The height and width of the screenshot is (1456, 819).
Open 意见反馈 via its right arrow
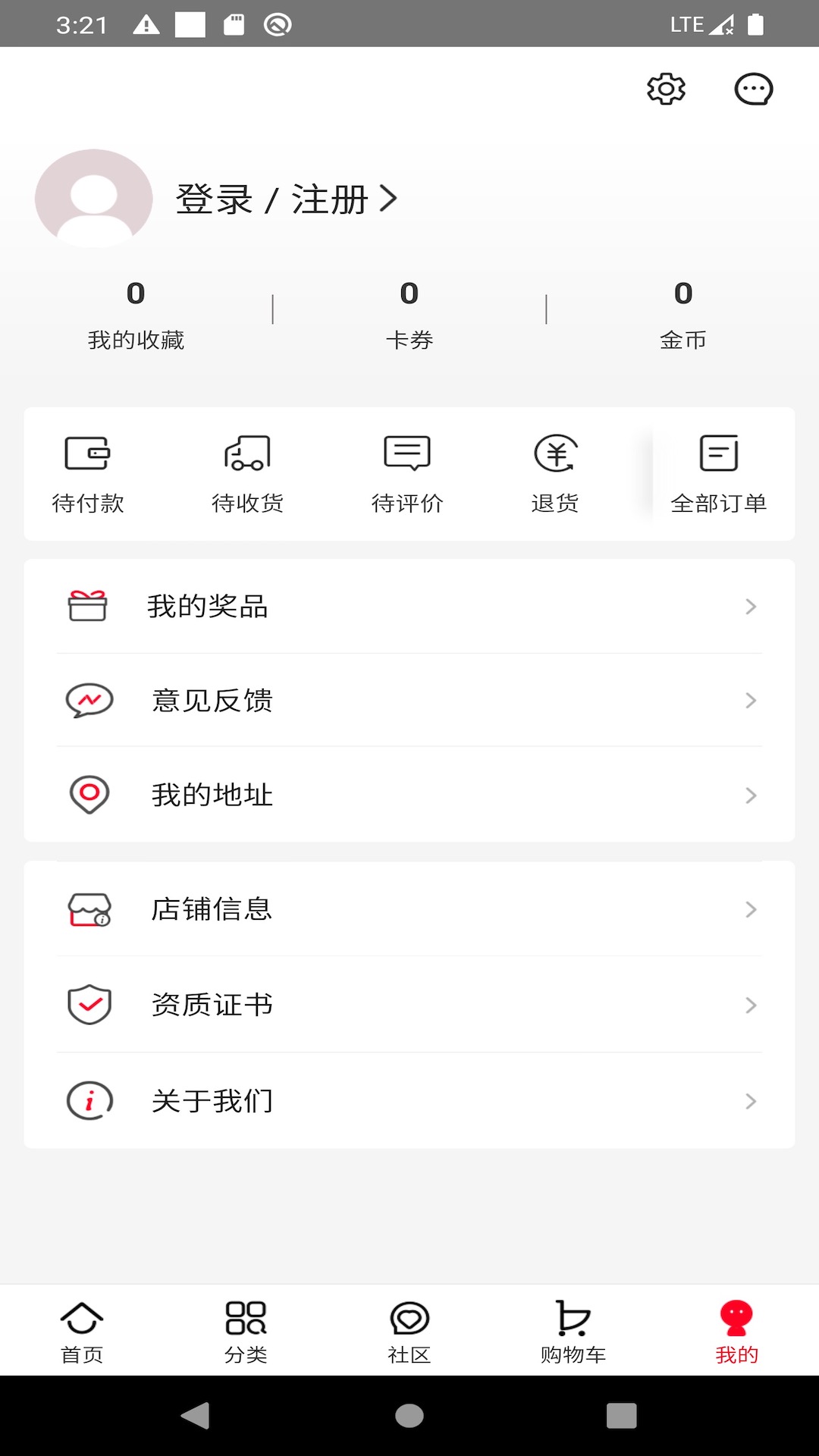[751, 701]
